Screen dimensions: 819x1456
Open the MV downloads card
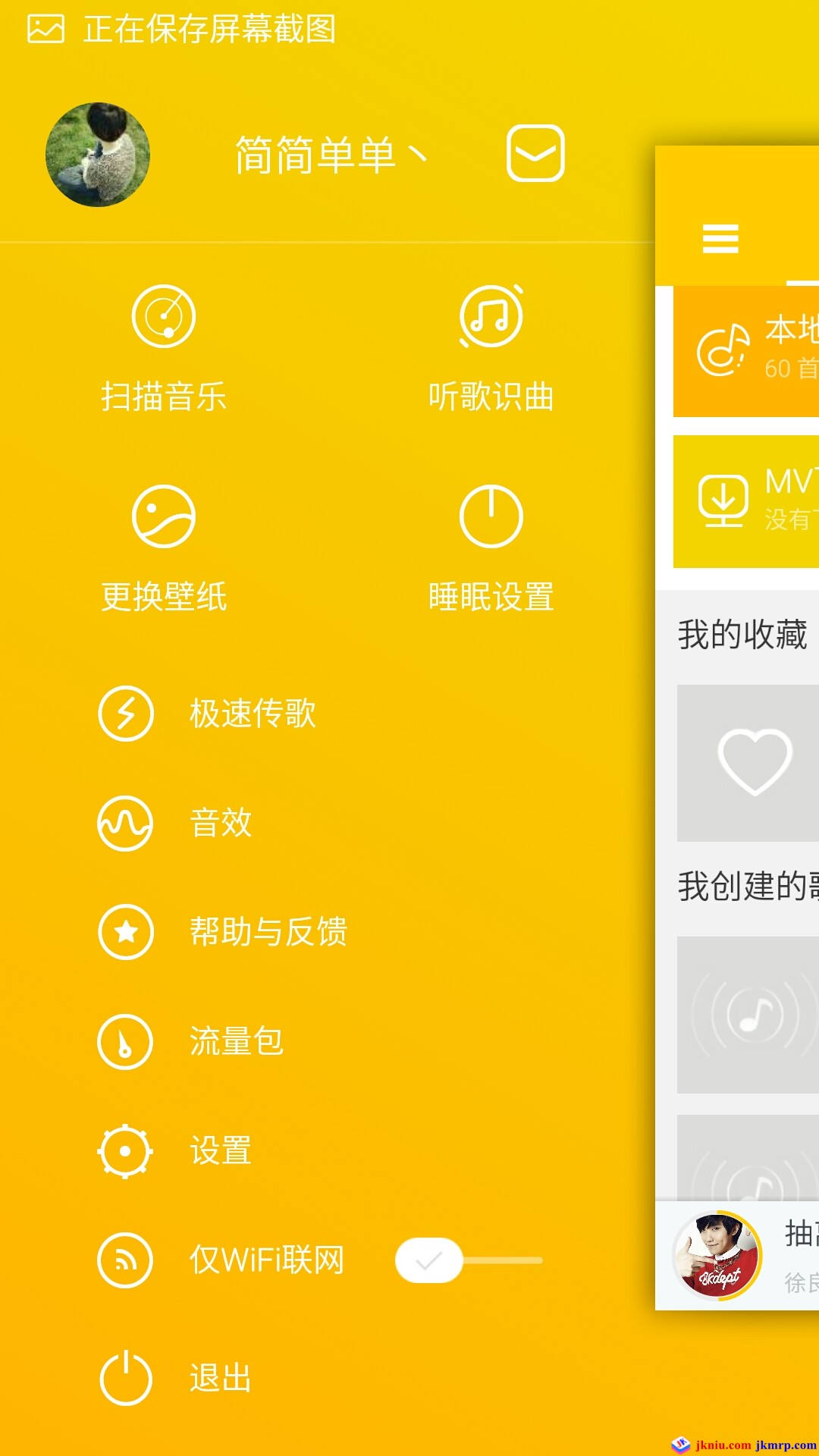click(x=747, y=501)
